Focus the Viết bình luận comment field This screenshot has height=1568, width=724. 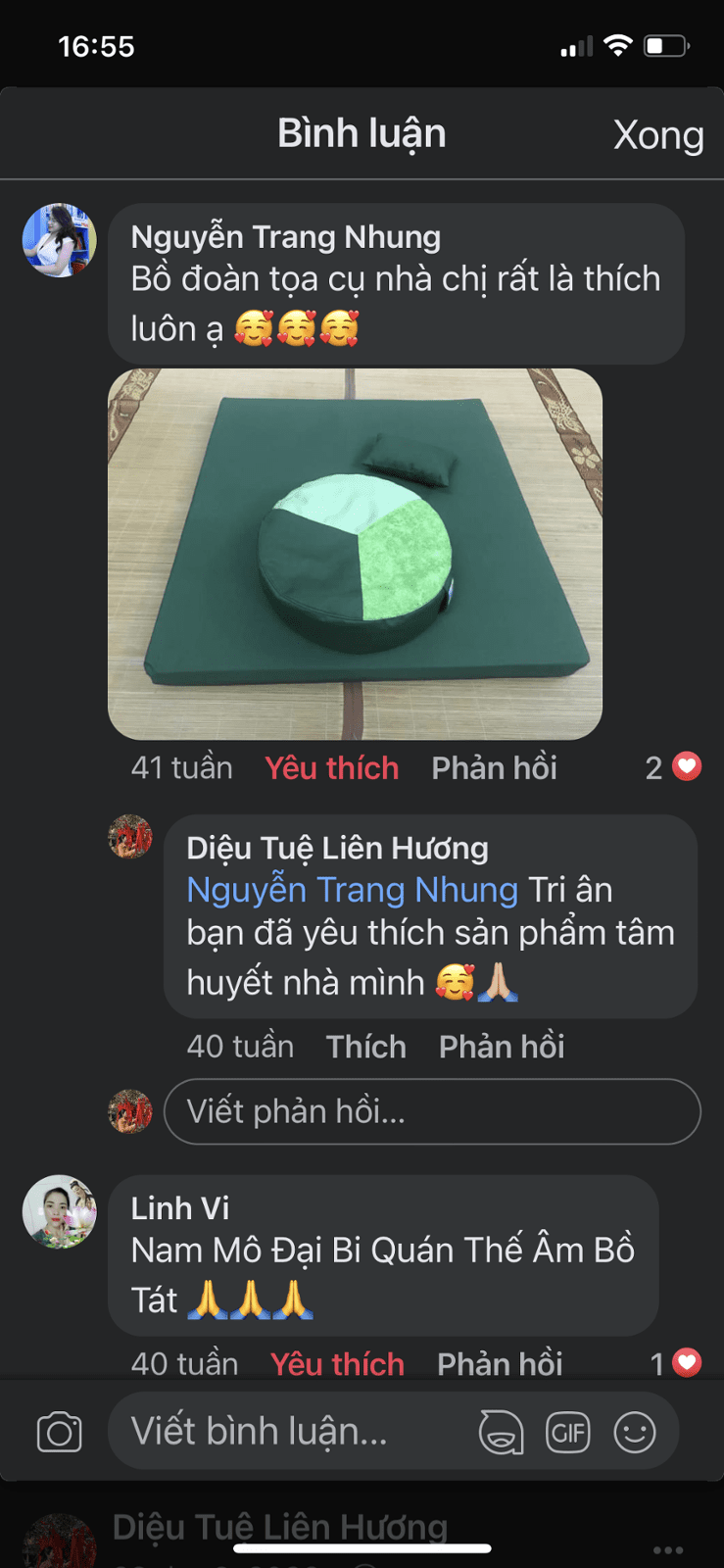[x=284, y=1432]
